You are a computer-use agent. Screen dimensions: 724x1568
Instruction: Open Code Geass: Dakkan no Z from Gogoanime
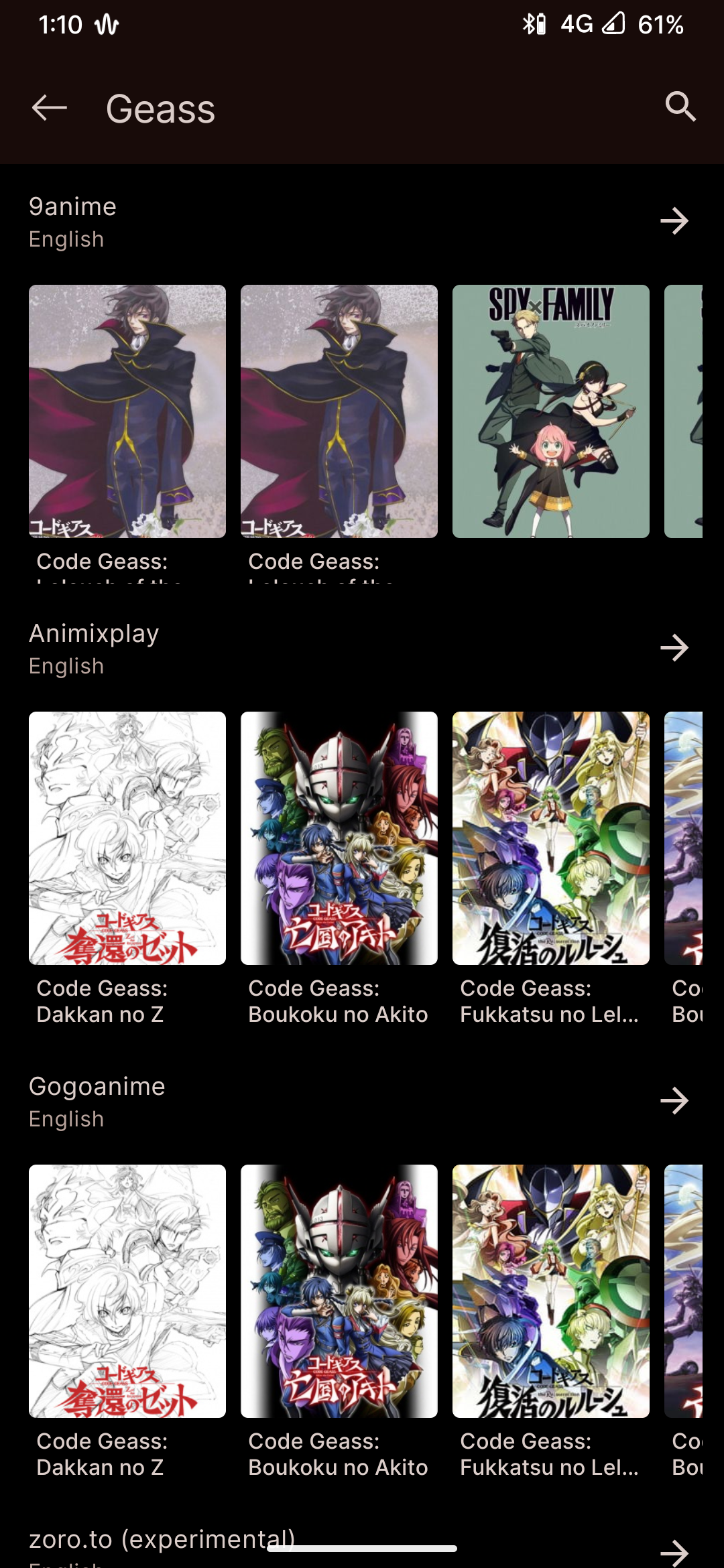pos(127,1293)
